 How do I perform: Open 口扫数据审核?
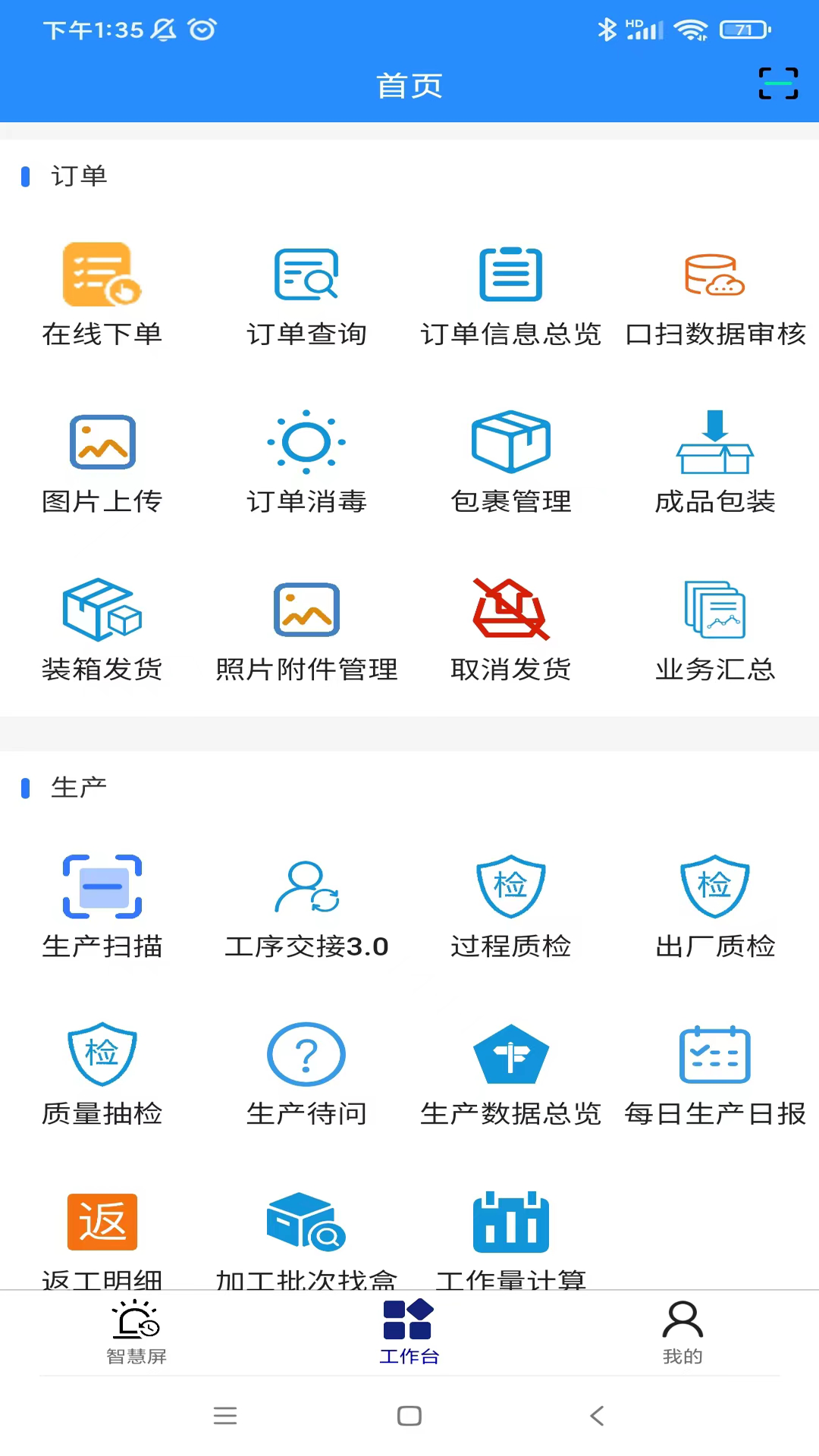715,292
